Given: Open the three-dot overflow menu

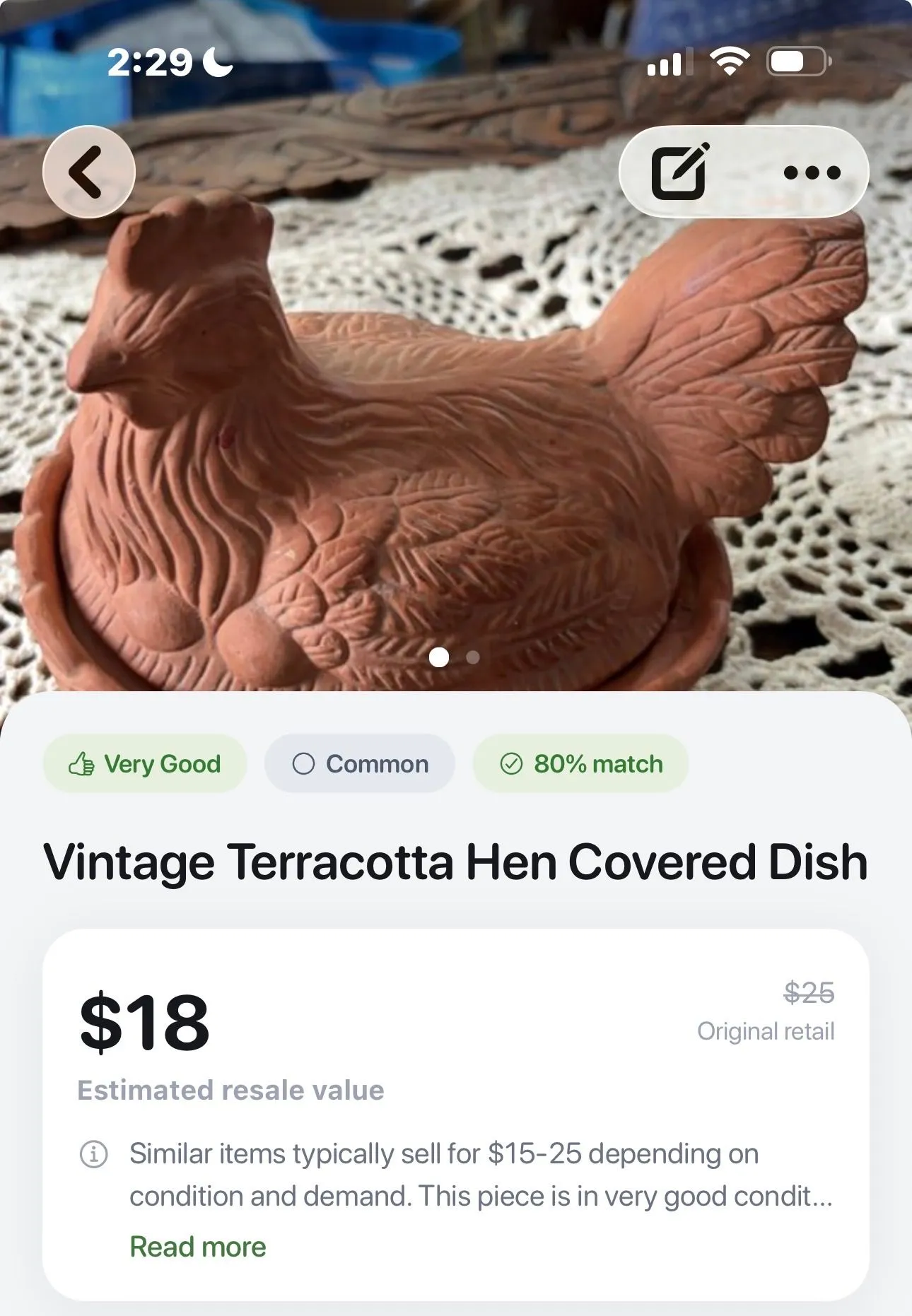Looking at the screenshot, I should tap(812, 172).
